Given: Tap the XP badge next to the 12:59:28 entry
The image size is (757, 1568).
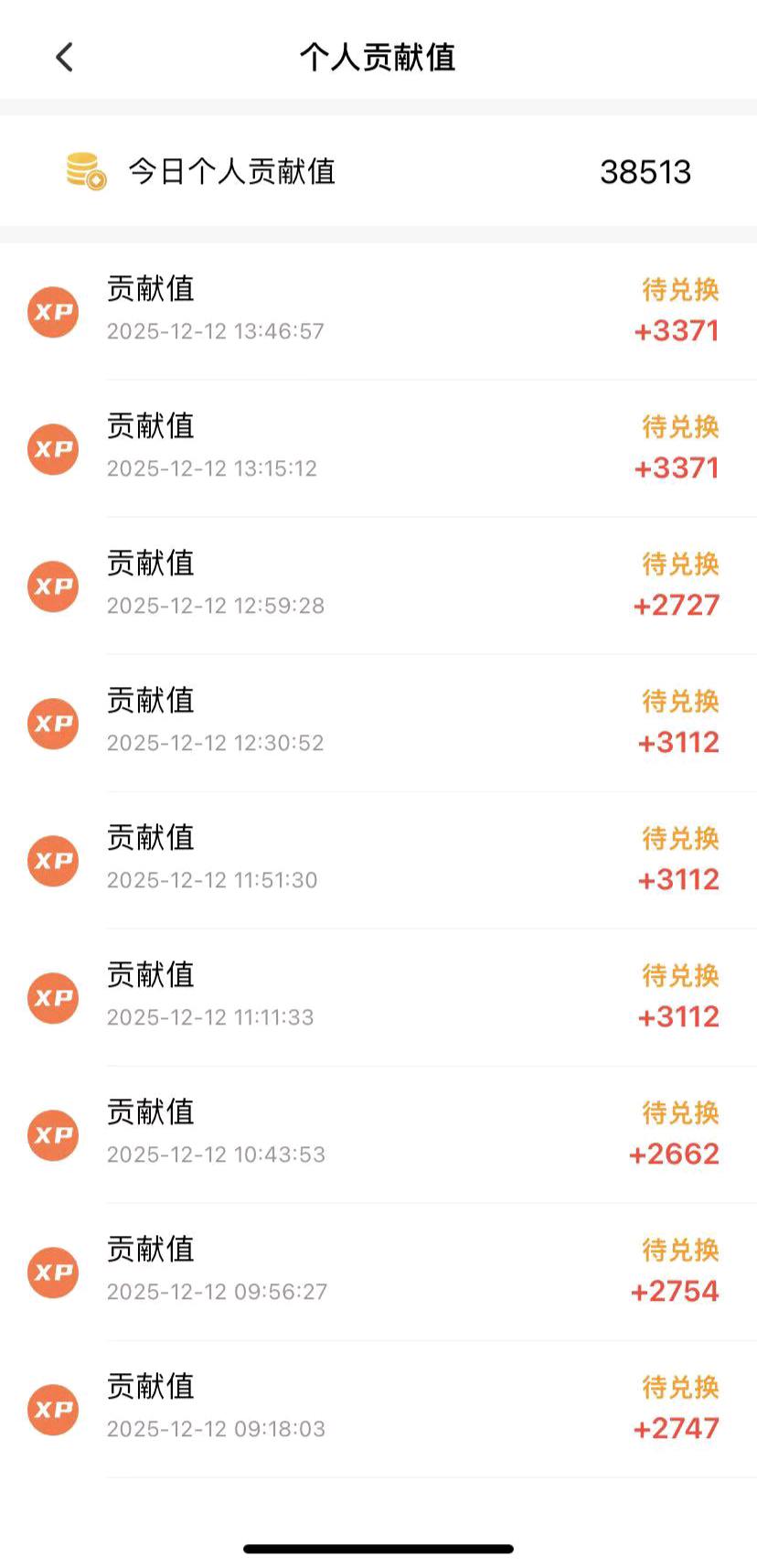Looking at the screenshot, I should [52, 586].
